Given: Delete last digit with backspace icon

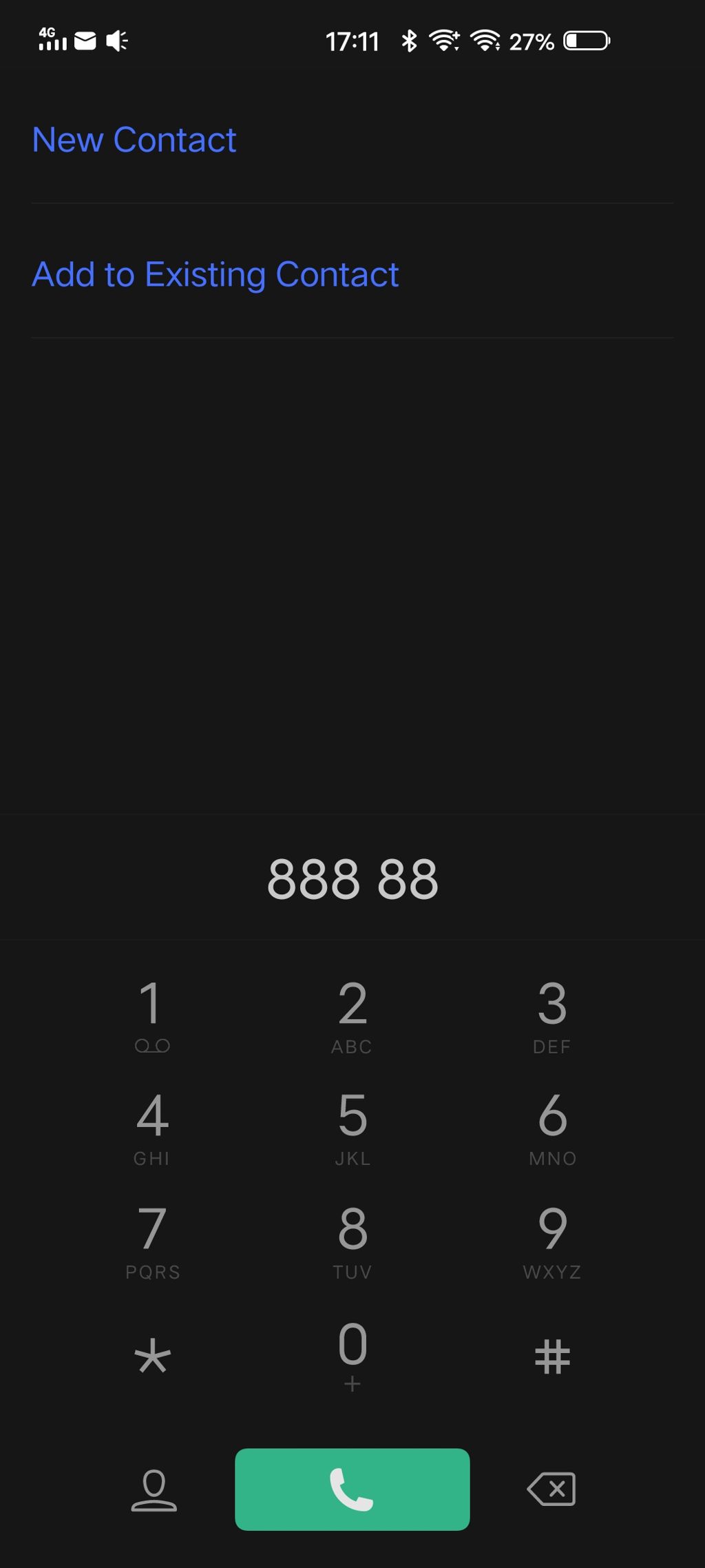Looking at the screenshot, I should tap(551, 1489).
